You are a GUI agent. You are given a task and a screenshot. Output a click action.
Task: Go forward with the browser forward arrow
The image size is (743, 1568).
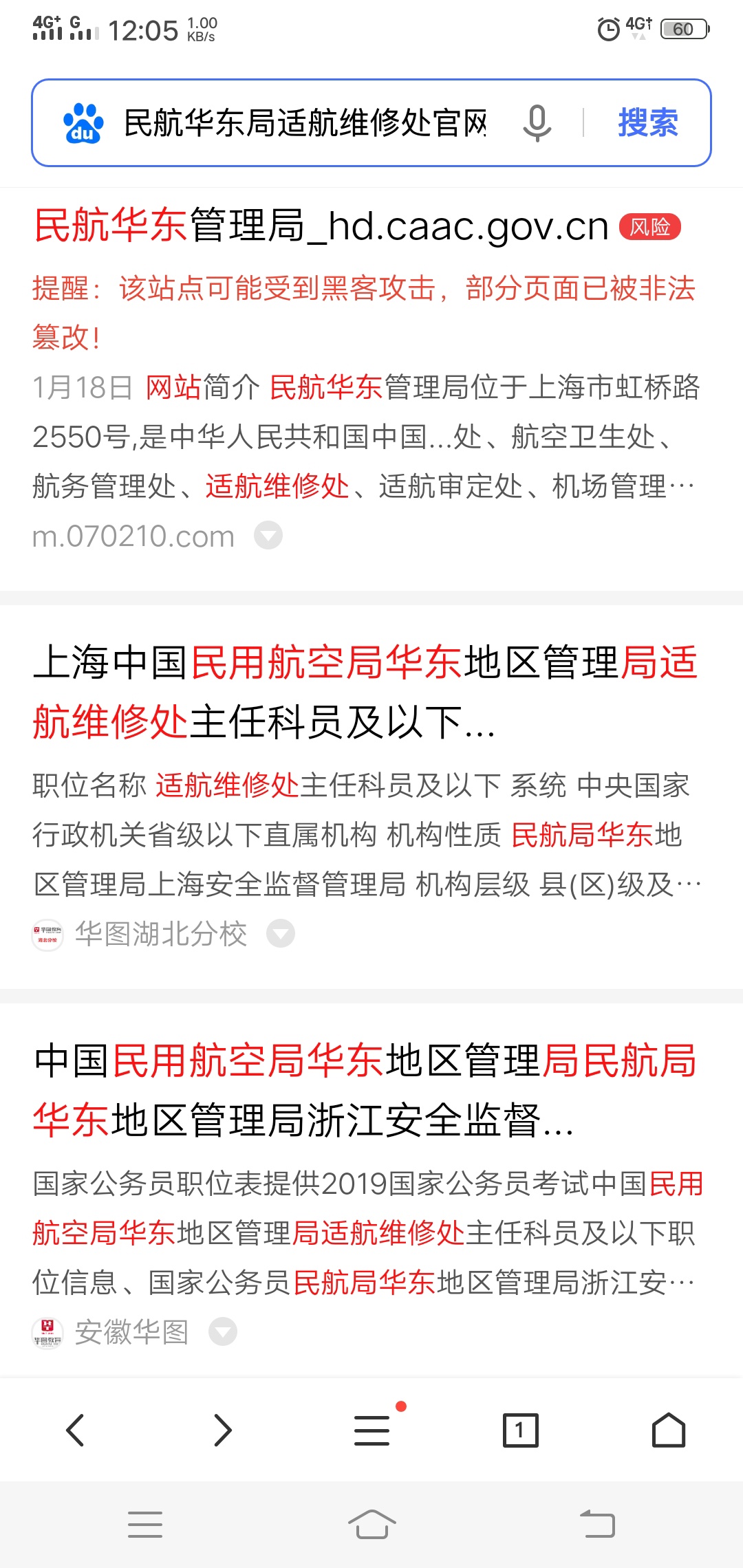click(x=223, y=1430)
